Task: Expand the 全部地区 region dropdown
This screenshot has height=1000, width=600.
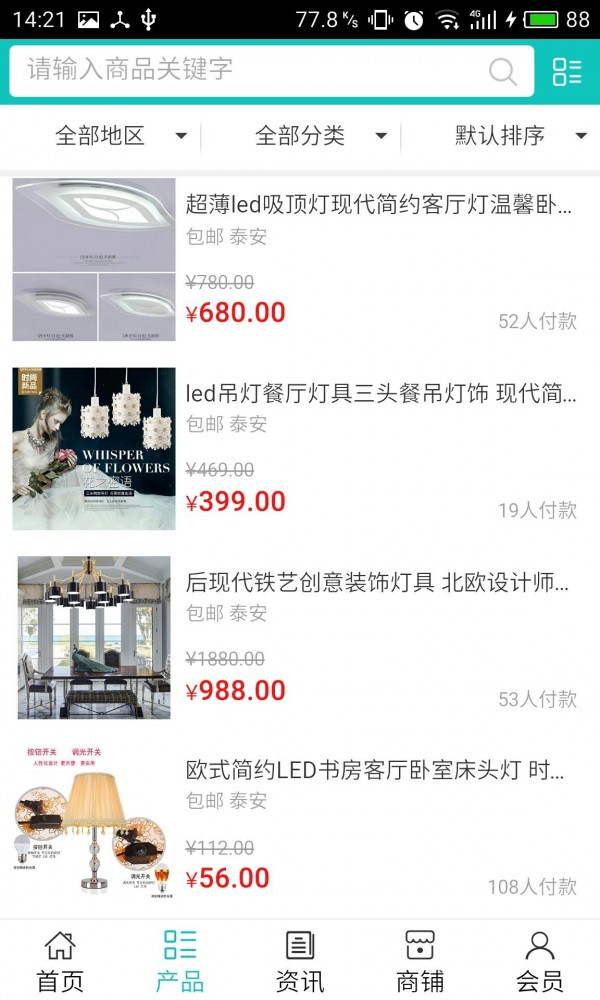Action: 120,136
